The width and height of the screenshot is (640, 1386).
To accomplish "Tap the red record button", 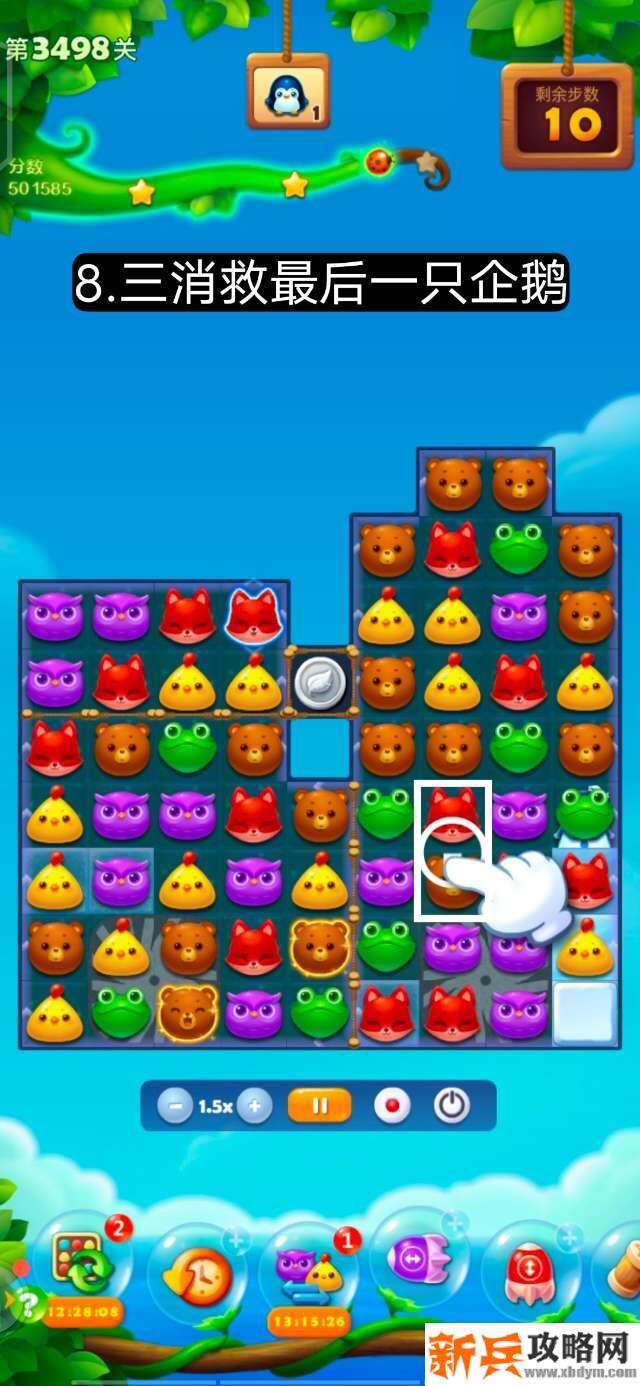I will pyautogui.click(x=392, y=1106).
